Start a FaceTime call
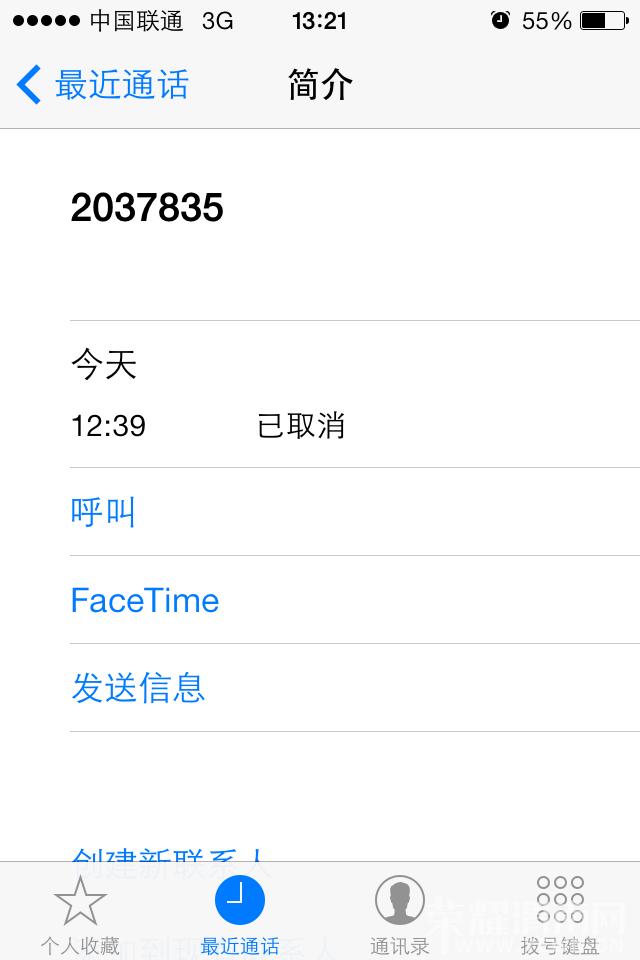 (145, 600)
